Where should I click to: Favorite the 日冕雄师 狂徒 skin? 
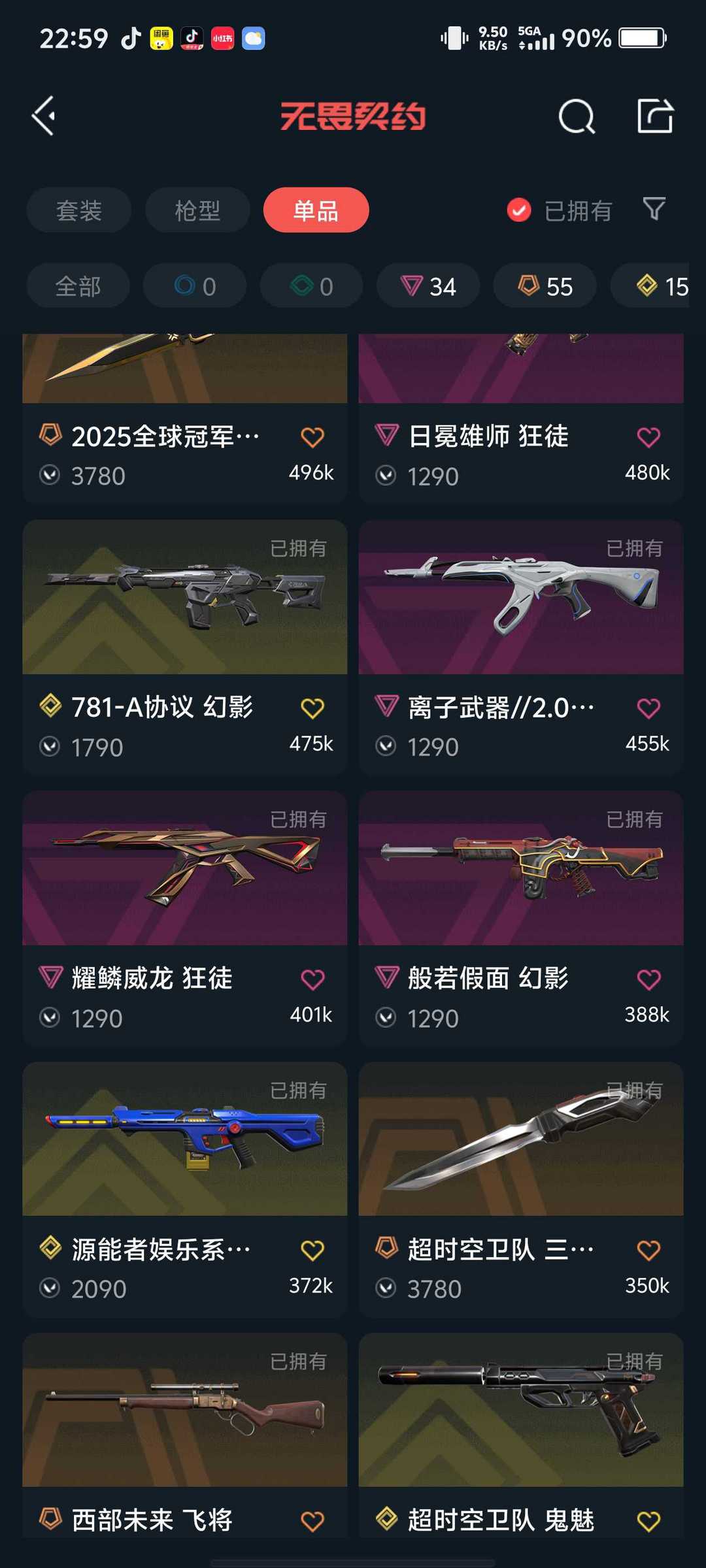(x=648, y=437)
